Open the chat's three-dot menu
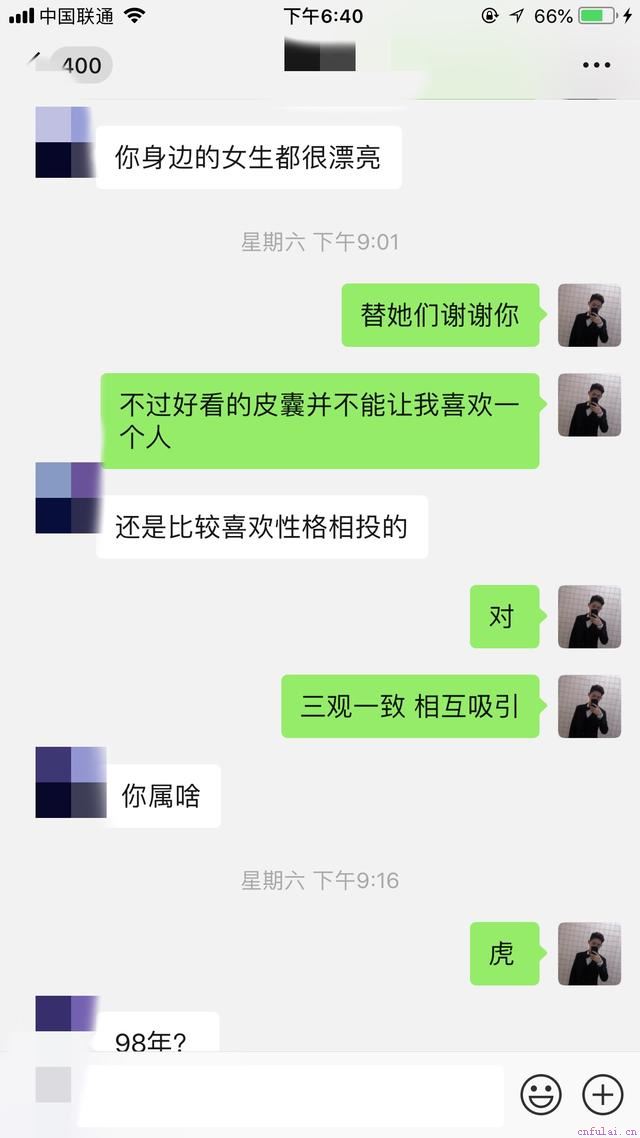Viewport: 640px width, 1138px height. [596, 65]
